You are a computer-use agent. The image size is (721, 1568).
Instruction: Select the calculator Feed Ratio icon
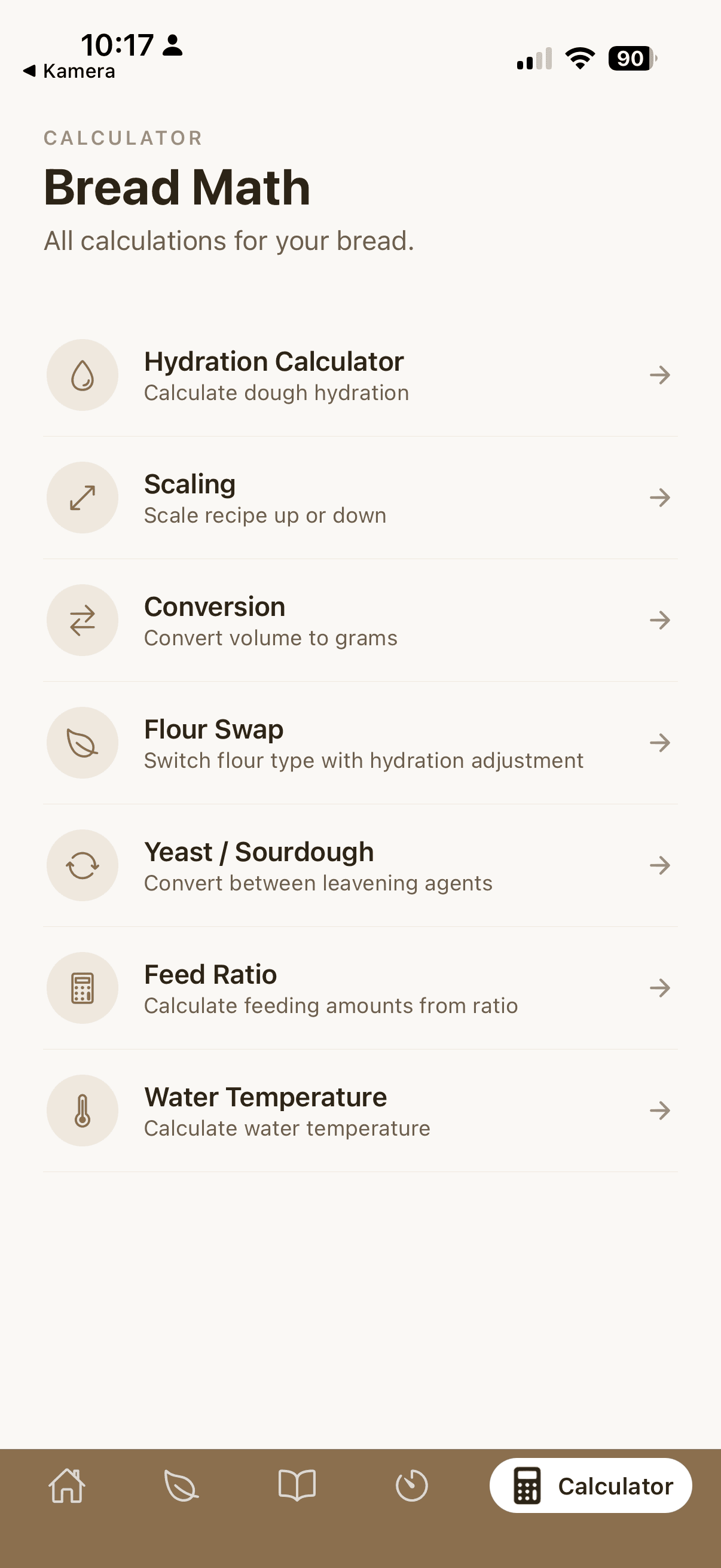click(x=82, y=987)
